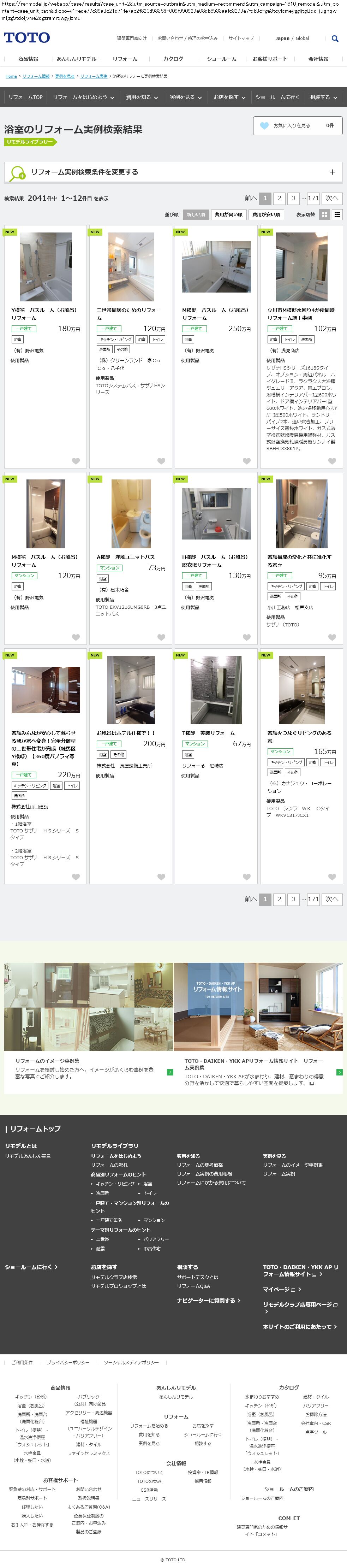
Task: Follow the リフォーム情報 breadcrumb link
Action: [36, 77]
